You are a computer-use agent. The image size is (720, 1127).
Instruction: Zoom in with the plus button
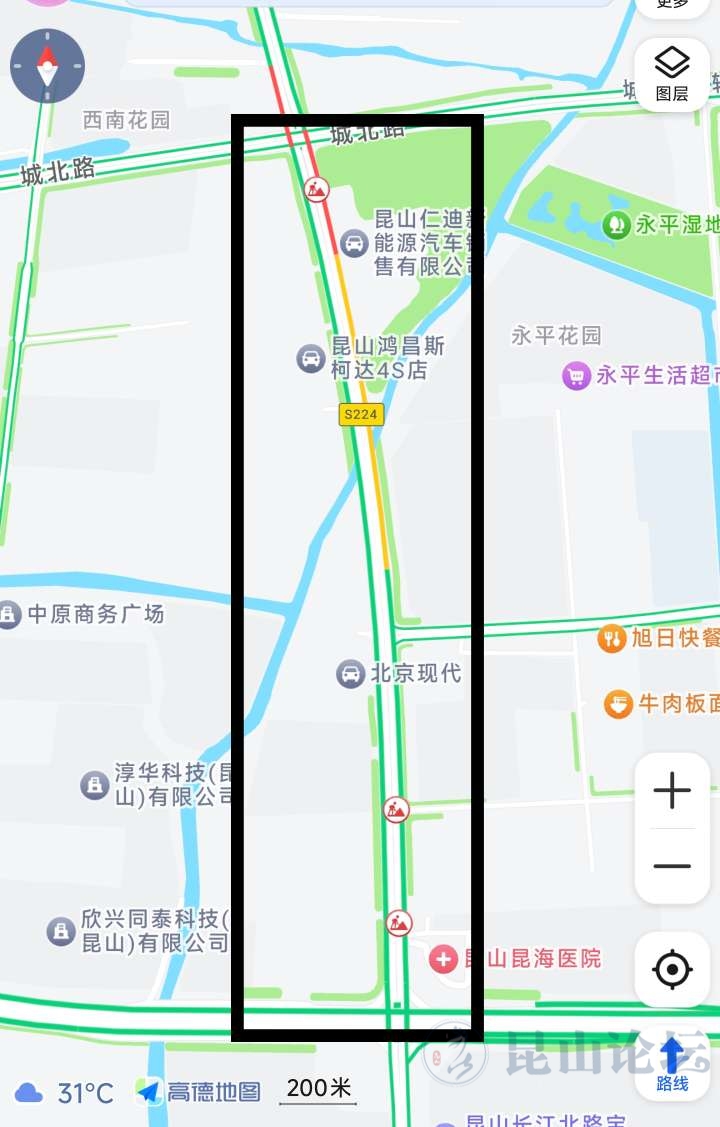tap(672, 791)
